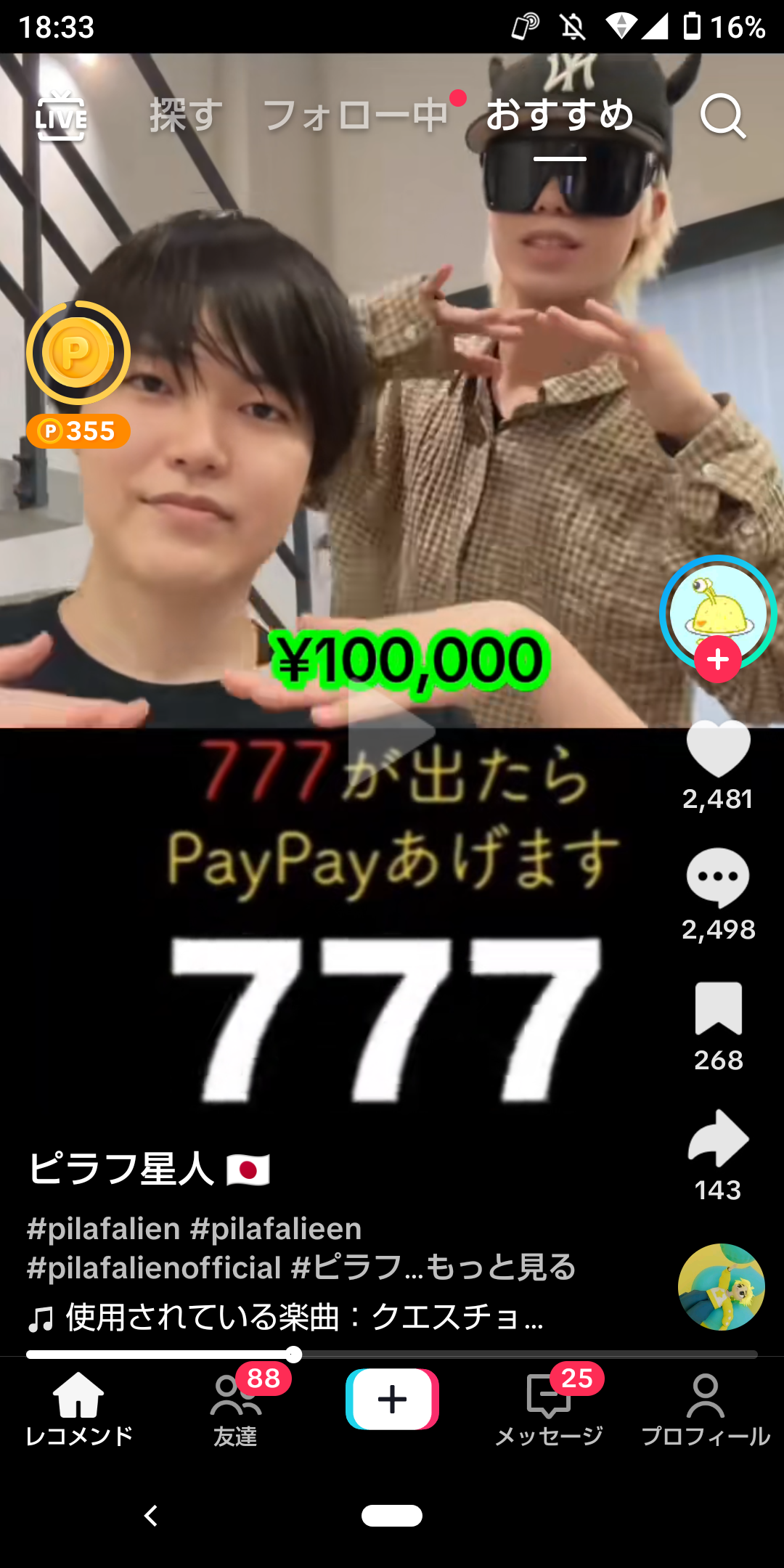This screenshot has width=784, height=1568.
Task: Share this video via the arrow icon
Action: 718,1140
